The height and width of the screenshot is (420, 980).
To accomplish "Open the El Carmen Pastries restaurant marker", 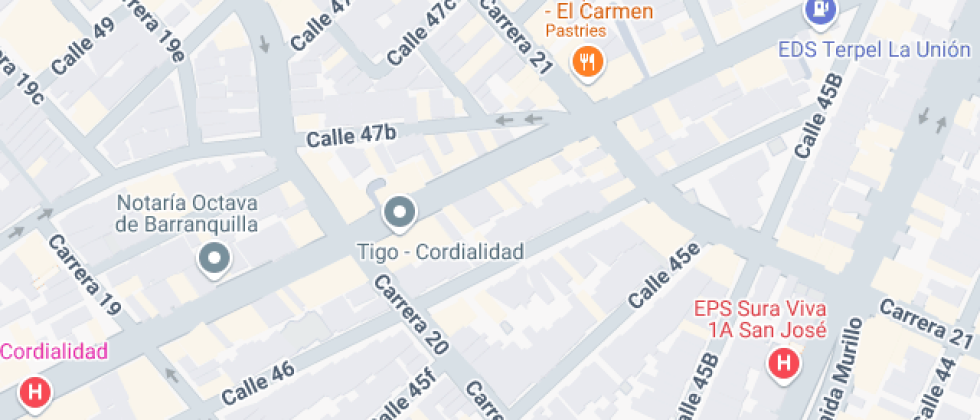I will pos(587,63).
